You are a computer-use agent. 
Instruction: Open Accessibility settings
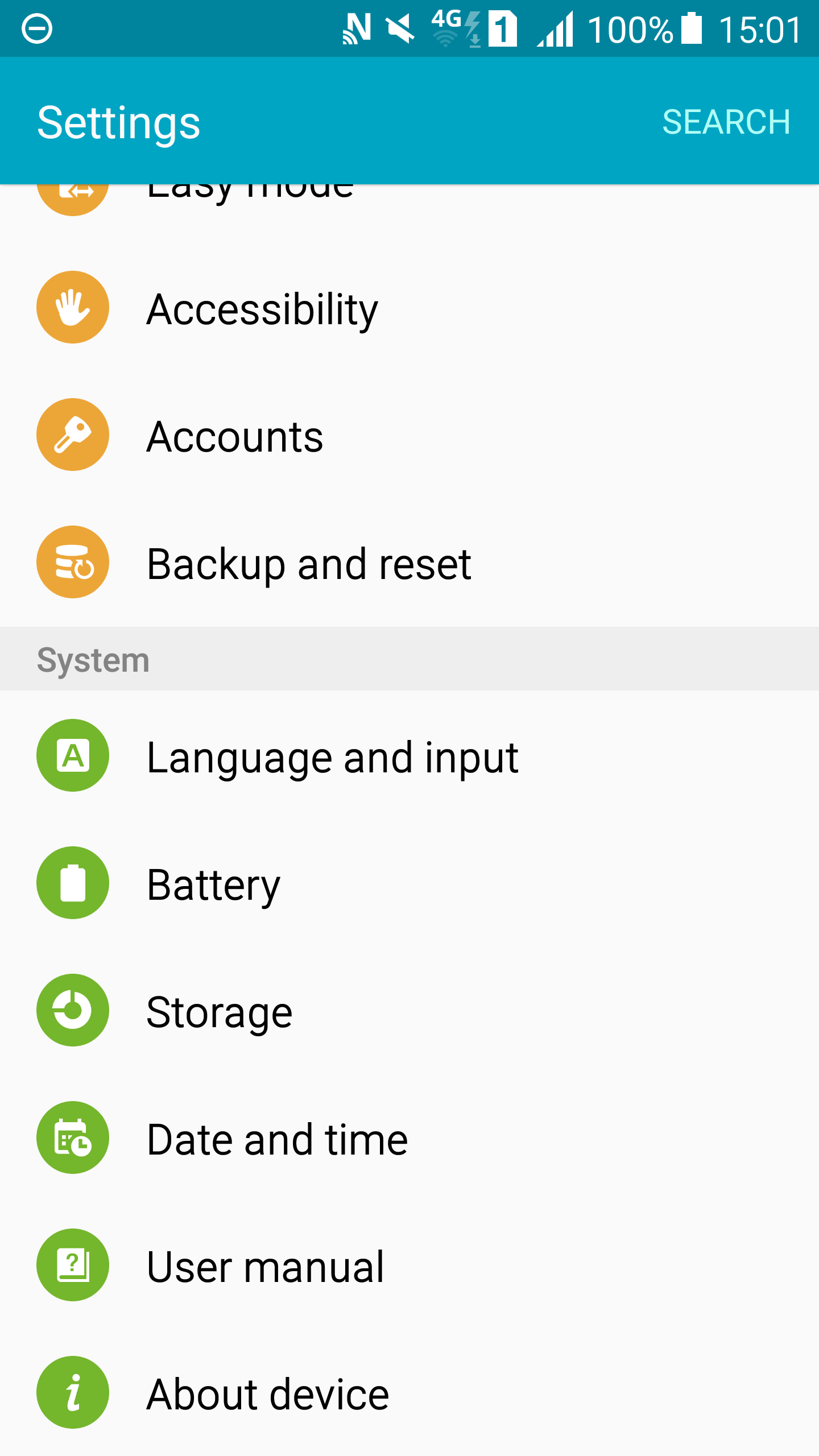pyautogui.click(x=409, y=308)
